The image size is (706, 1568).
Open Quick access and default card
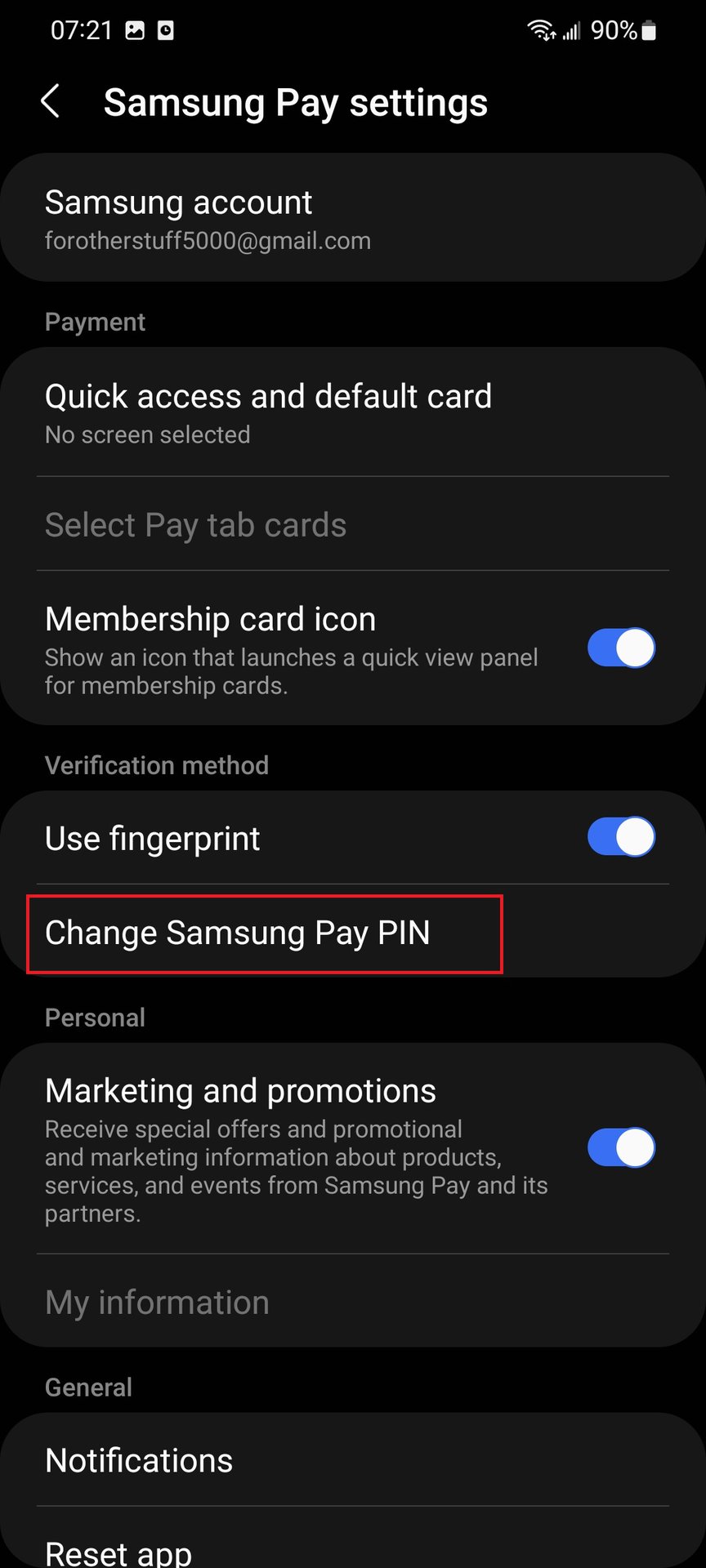point(351,413)
